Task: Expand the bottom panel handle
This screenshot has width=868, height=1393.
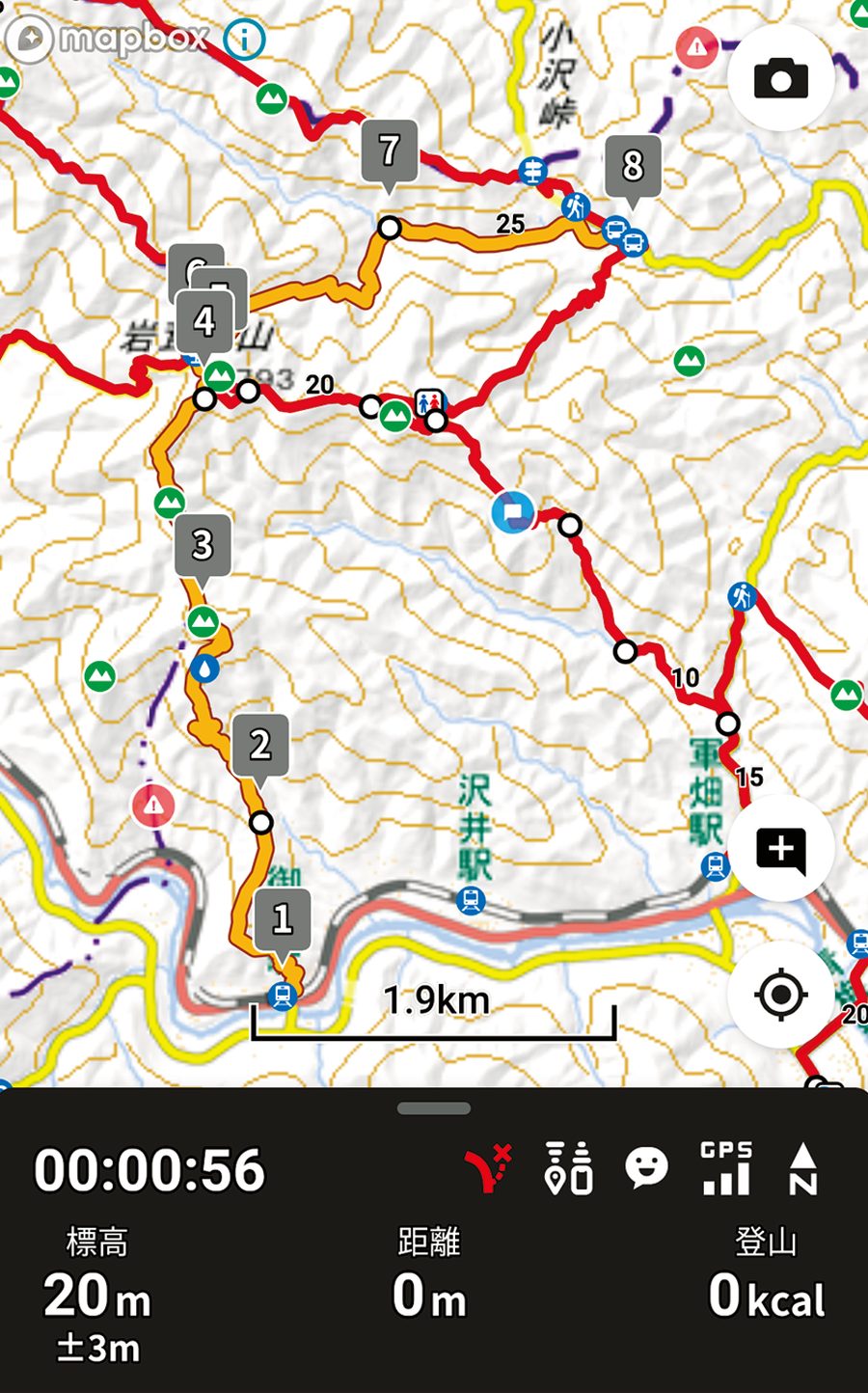Action: coord(434,1108)
